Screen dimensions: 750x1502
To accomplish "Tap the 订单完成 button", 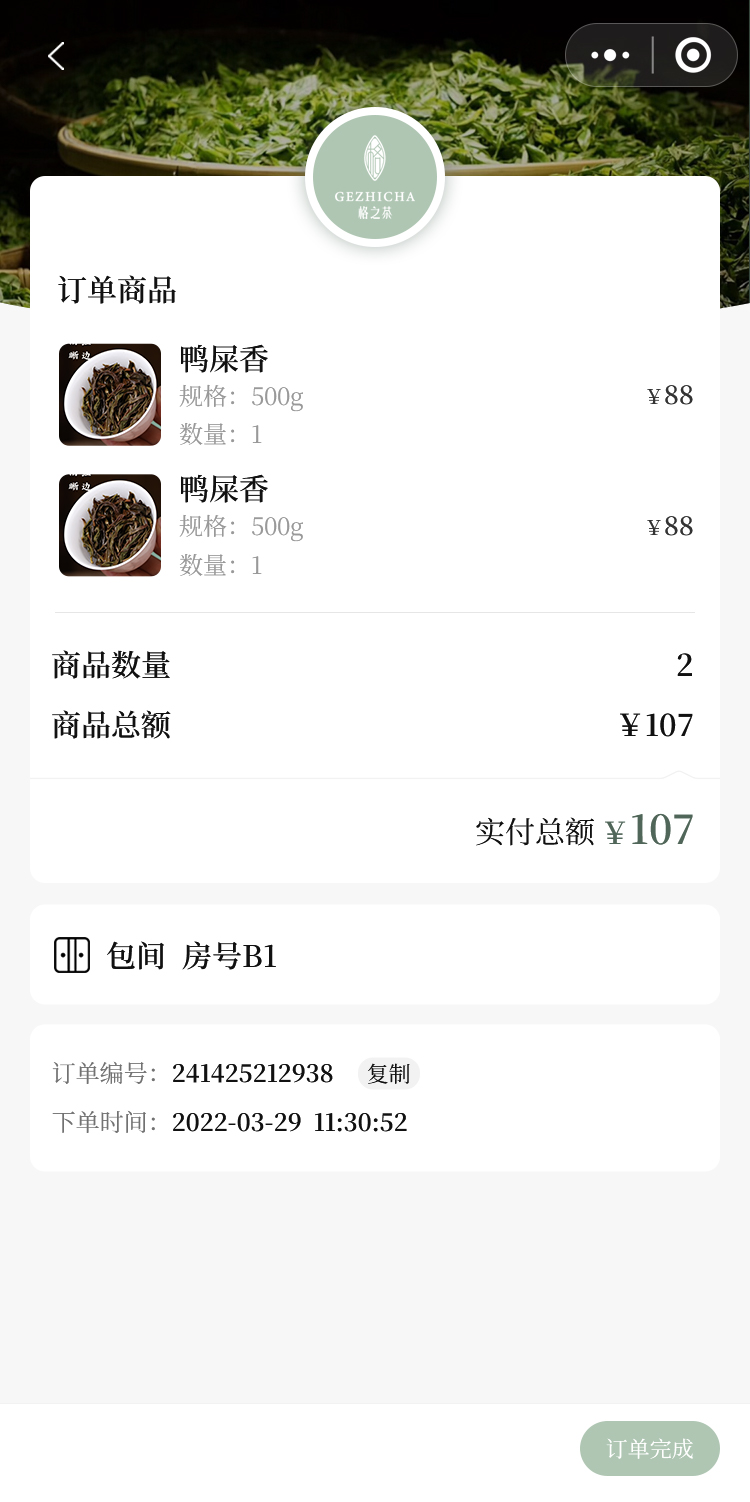I will coord(649,1448).
